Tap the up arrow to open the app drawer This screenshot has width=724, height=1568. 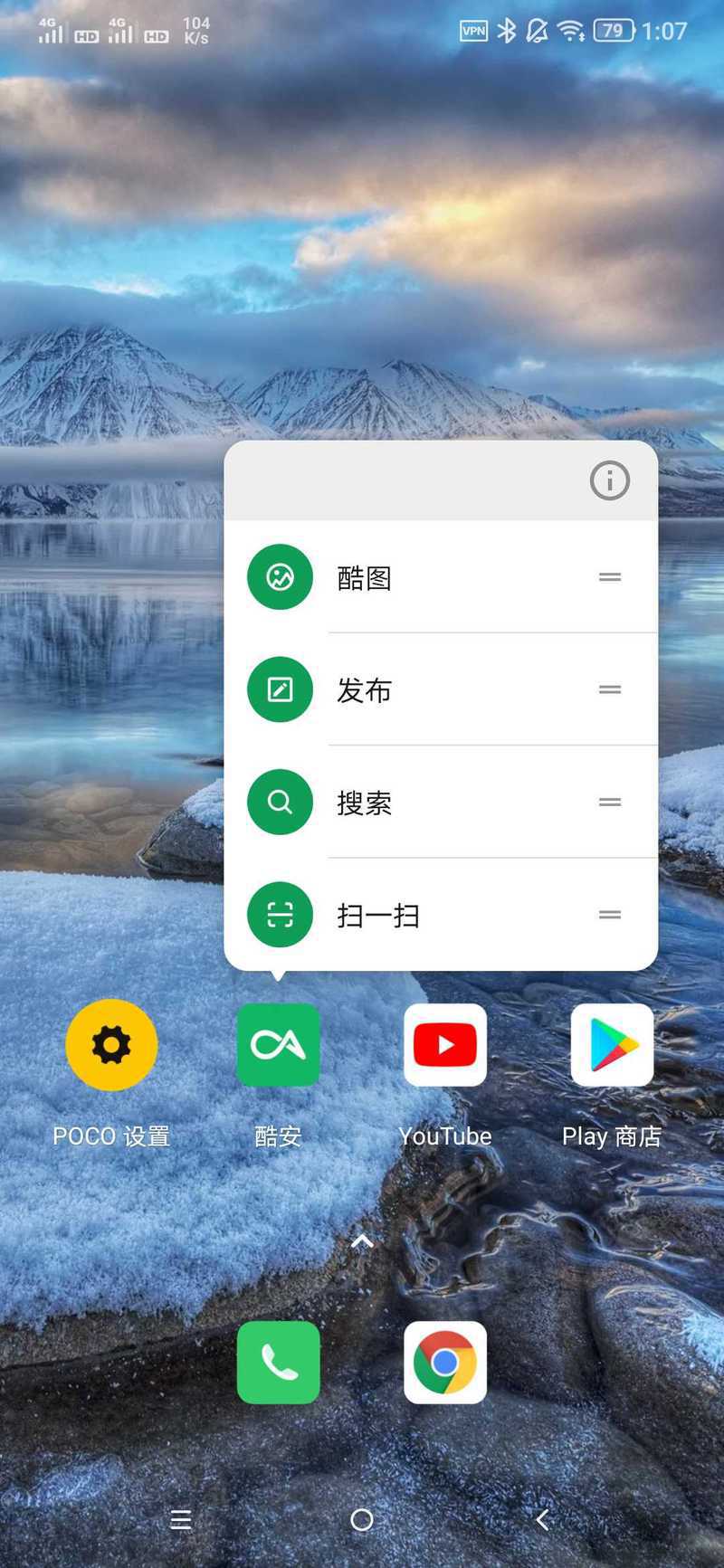pos(362,1241)
